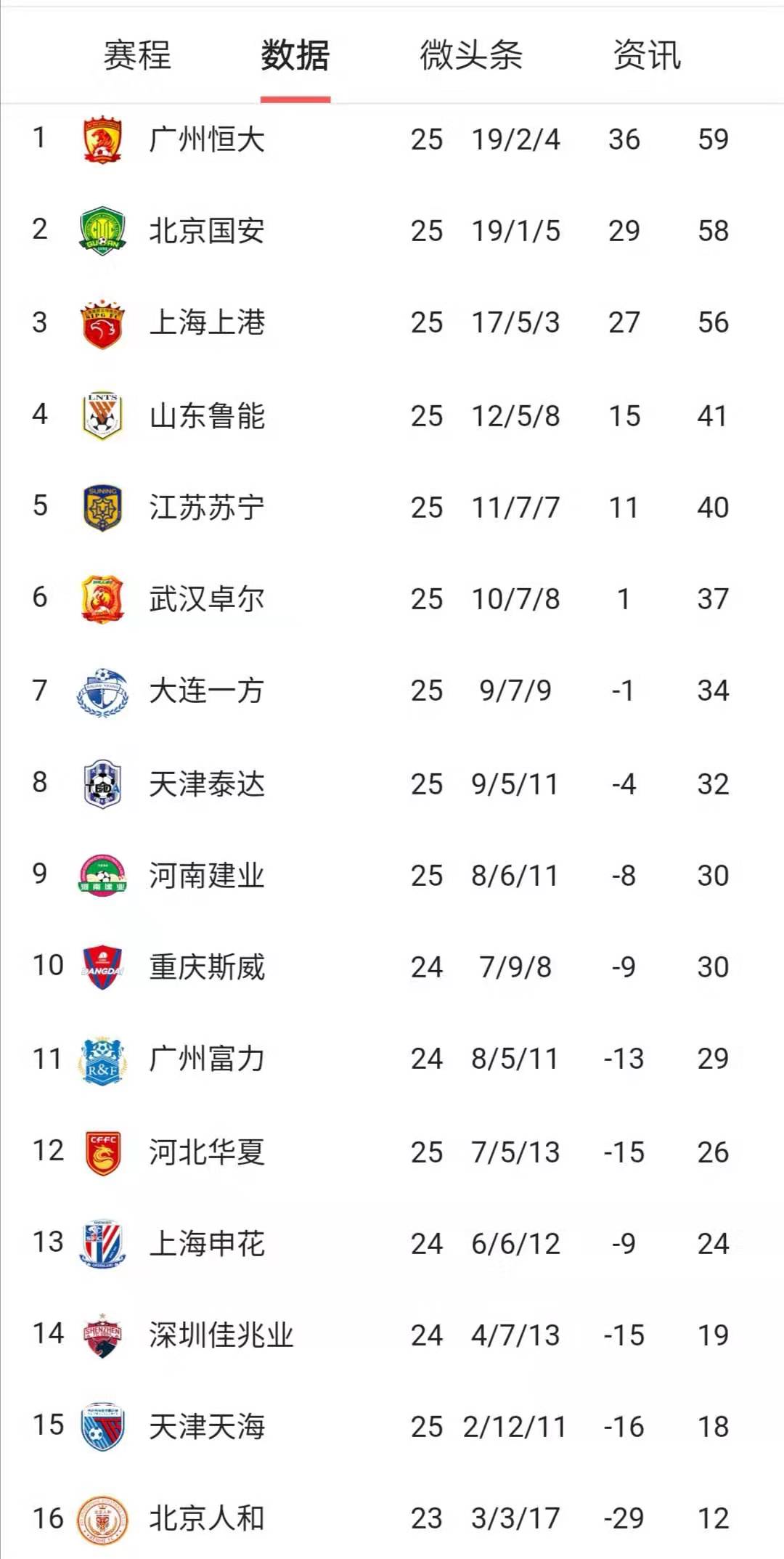Open 江苏苏宁 in the standings
This screenshot has width=784, height=1559.
207,508
